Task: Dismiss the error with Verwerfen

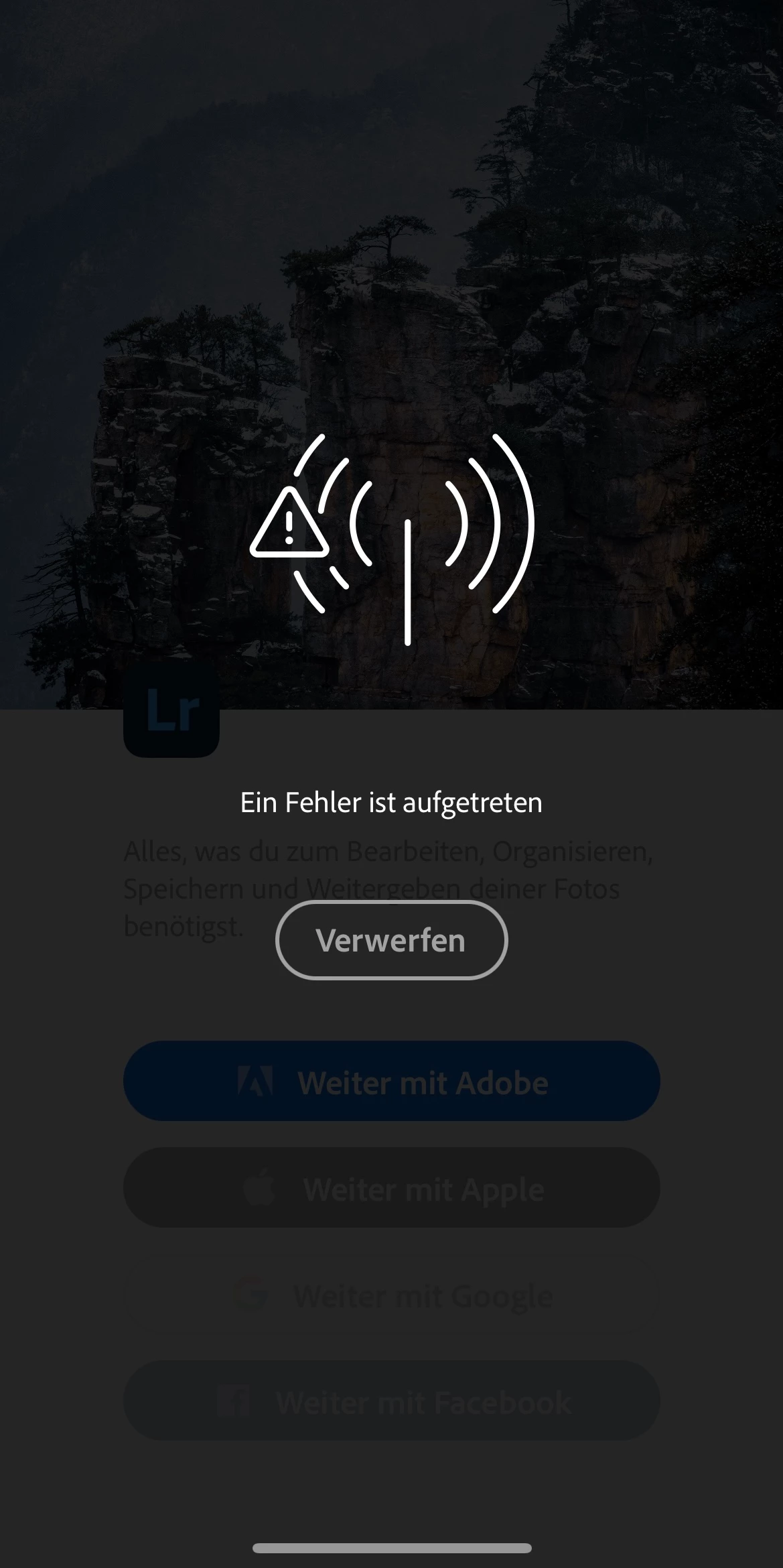Action: [391, 940]
